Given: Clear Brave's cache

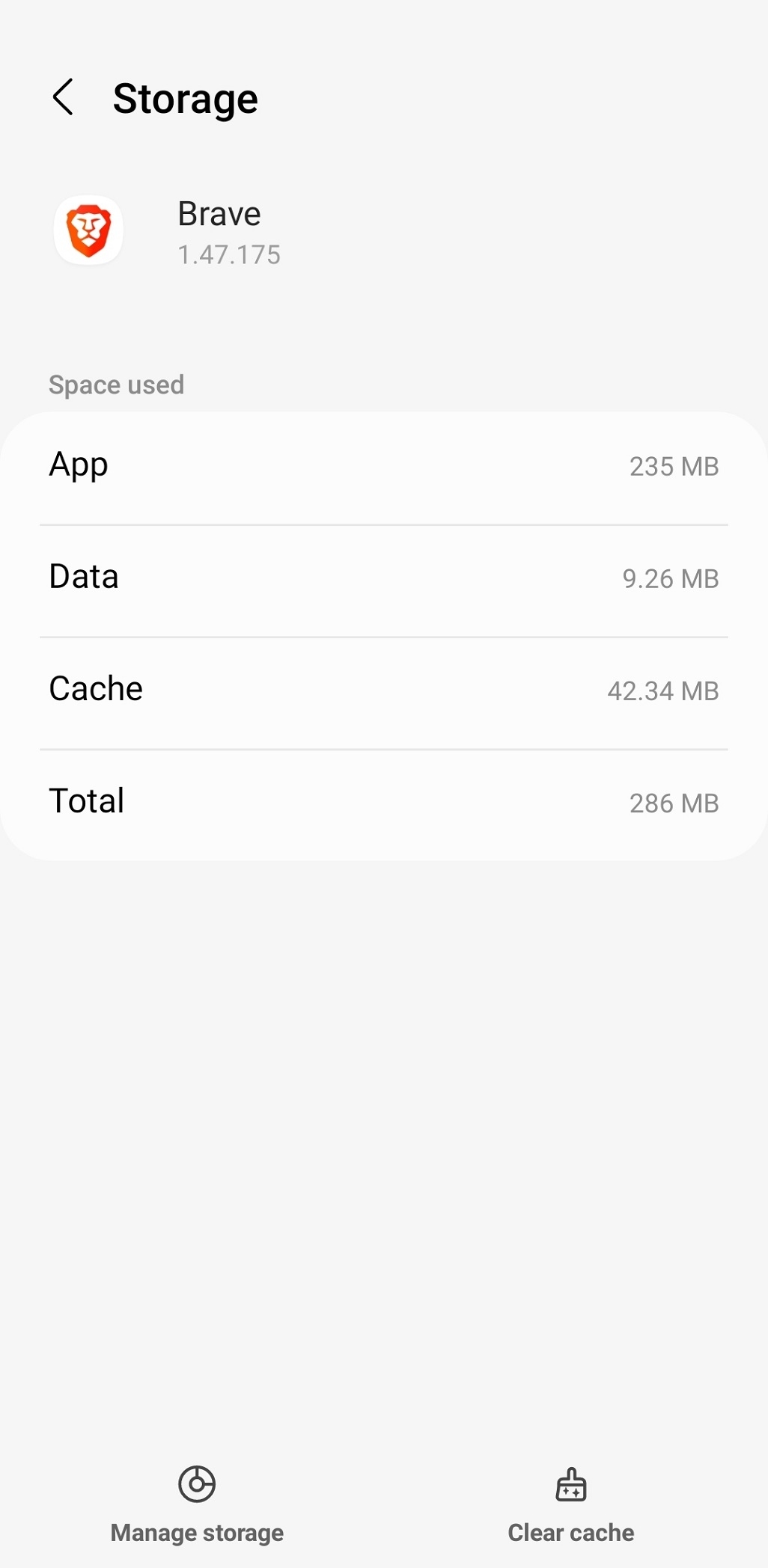Looking at the screenshot, I should click(x=570, y=1504).
